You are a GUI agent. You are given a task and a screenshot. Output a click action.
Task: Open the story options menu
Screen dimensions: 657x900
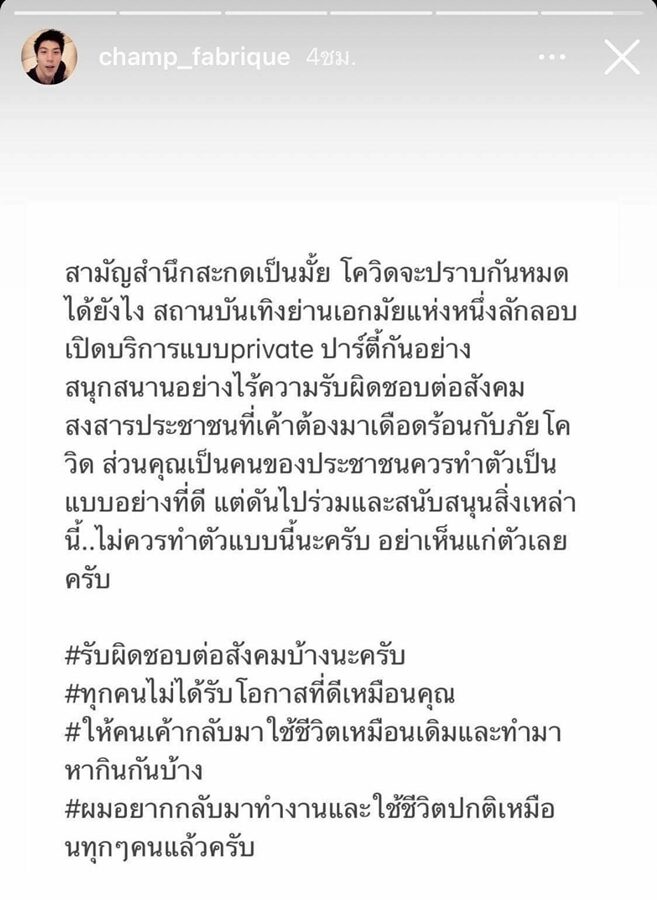[552, 58]
